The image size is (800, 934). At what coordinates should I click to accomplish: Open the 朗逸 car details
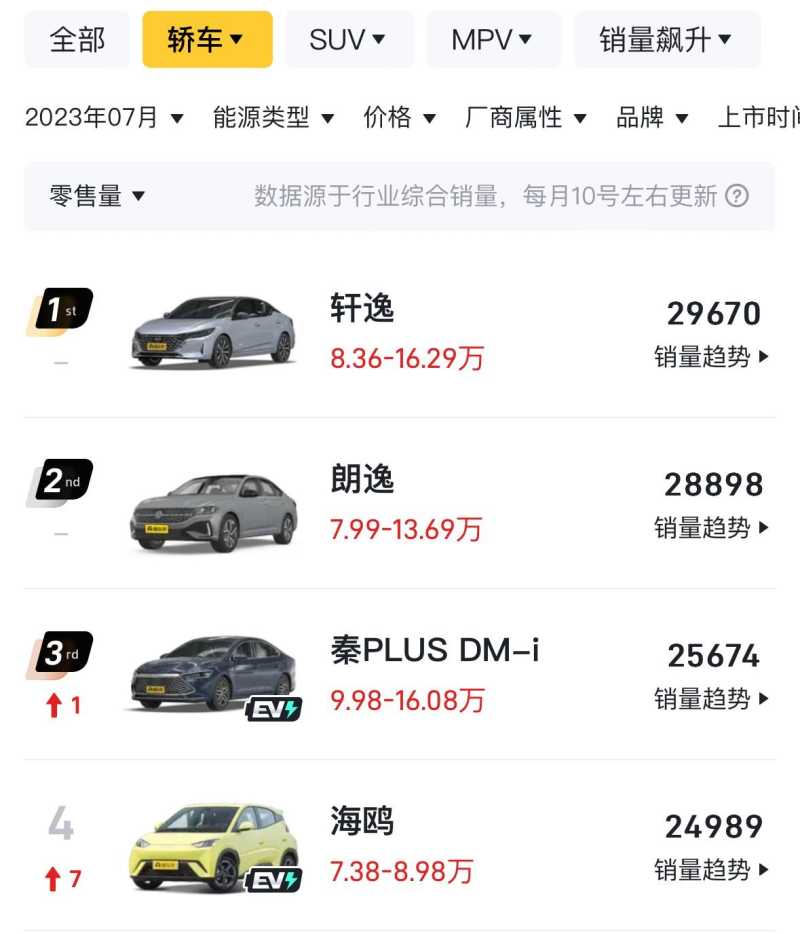coord(362,480)
